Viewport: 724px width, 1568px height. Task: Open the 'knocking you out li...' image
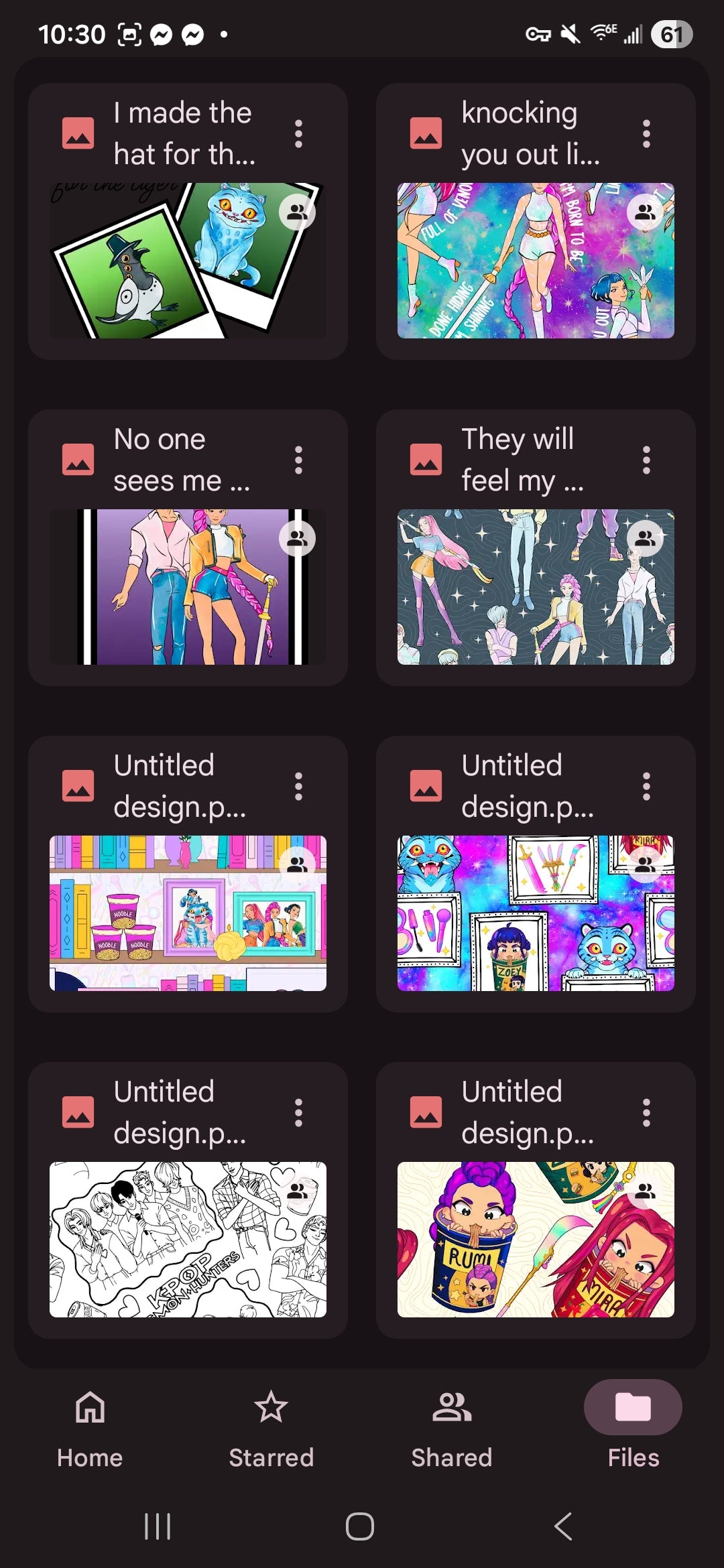pyautogui.click(x=535, y=260)
